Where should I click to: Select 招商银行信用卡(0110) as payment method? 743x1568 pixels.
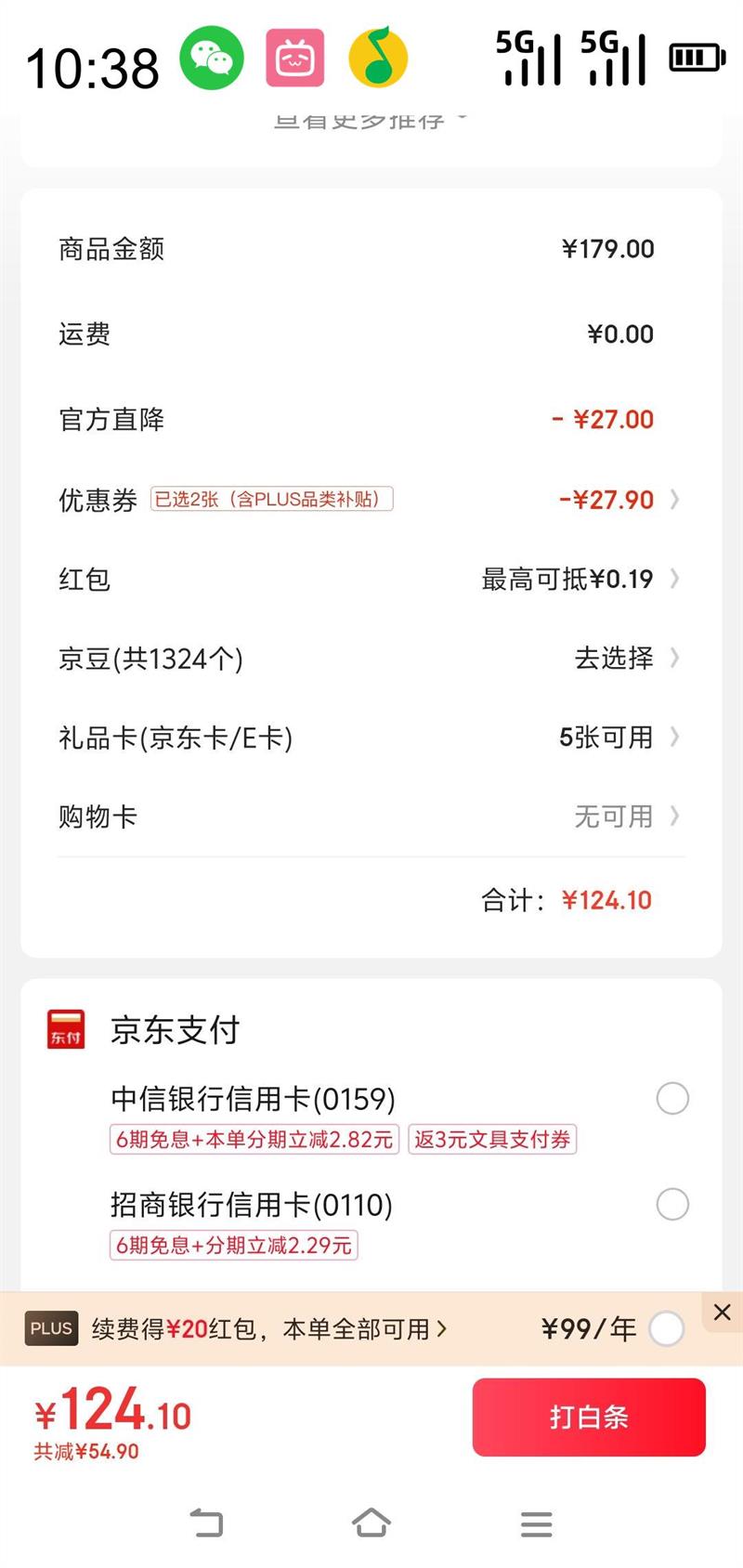click(671, 1205)
